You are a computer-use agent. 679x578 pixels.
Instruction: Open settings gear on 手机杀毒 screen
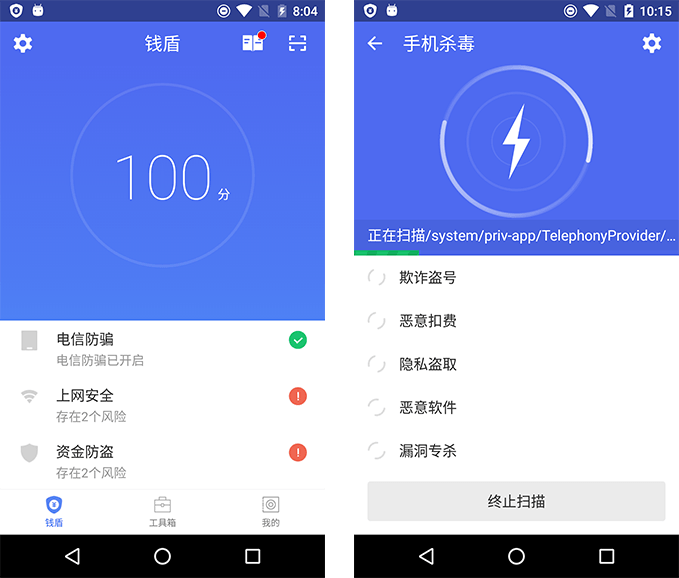(x=651, y=44)
